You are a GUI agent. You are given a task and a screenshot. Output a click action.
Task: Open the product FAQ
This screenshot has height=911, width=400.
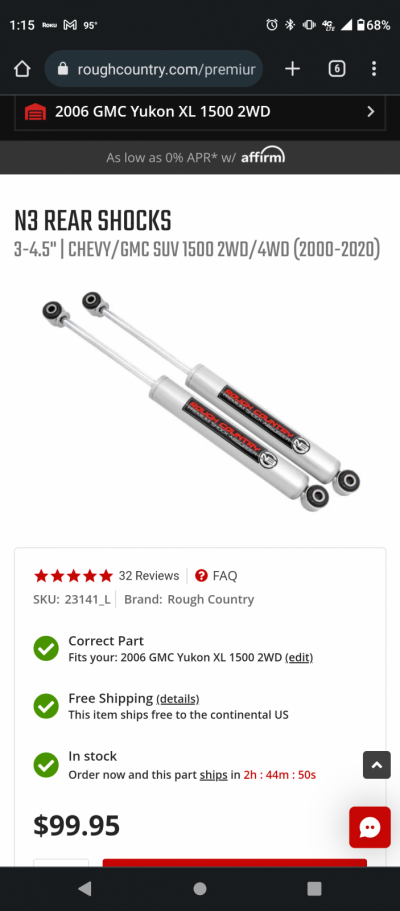pyautogui.click(x=216, y=576)
